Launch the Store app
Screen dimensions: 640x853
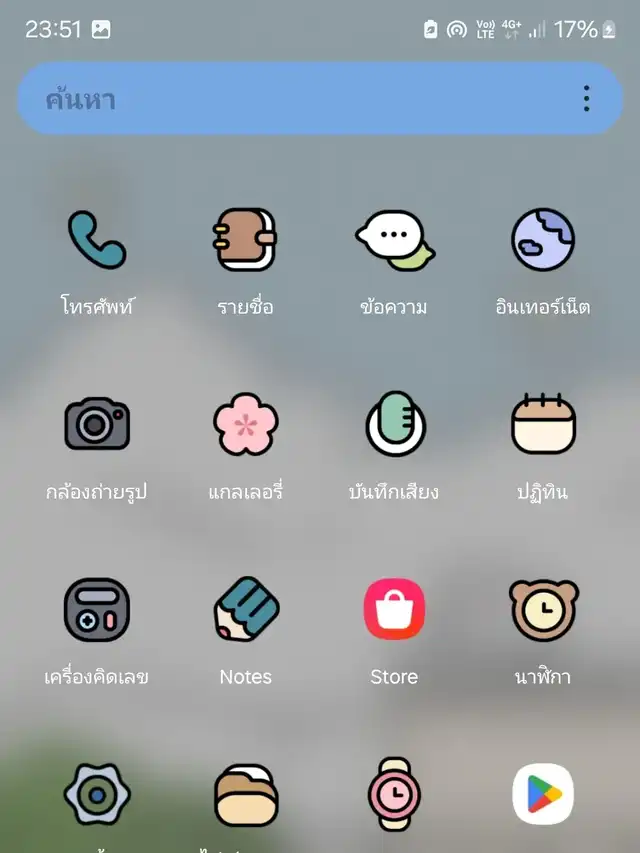(394, 610)
